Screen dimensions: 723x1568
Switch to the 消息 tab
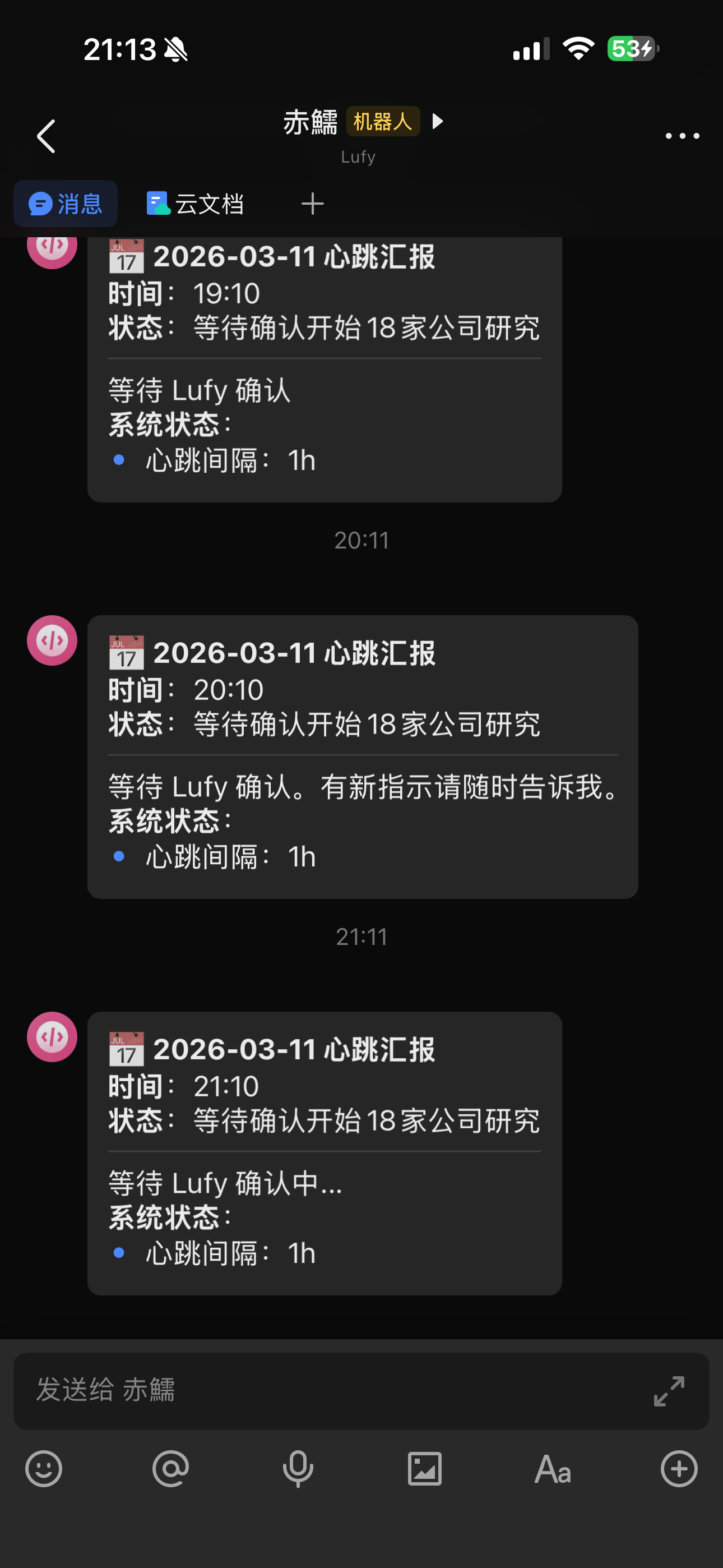point(66,204)
